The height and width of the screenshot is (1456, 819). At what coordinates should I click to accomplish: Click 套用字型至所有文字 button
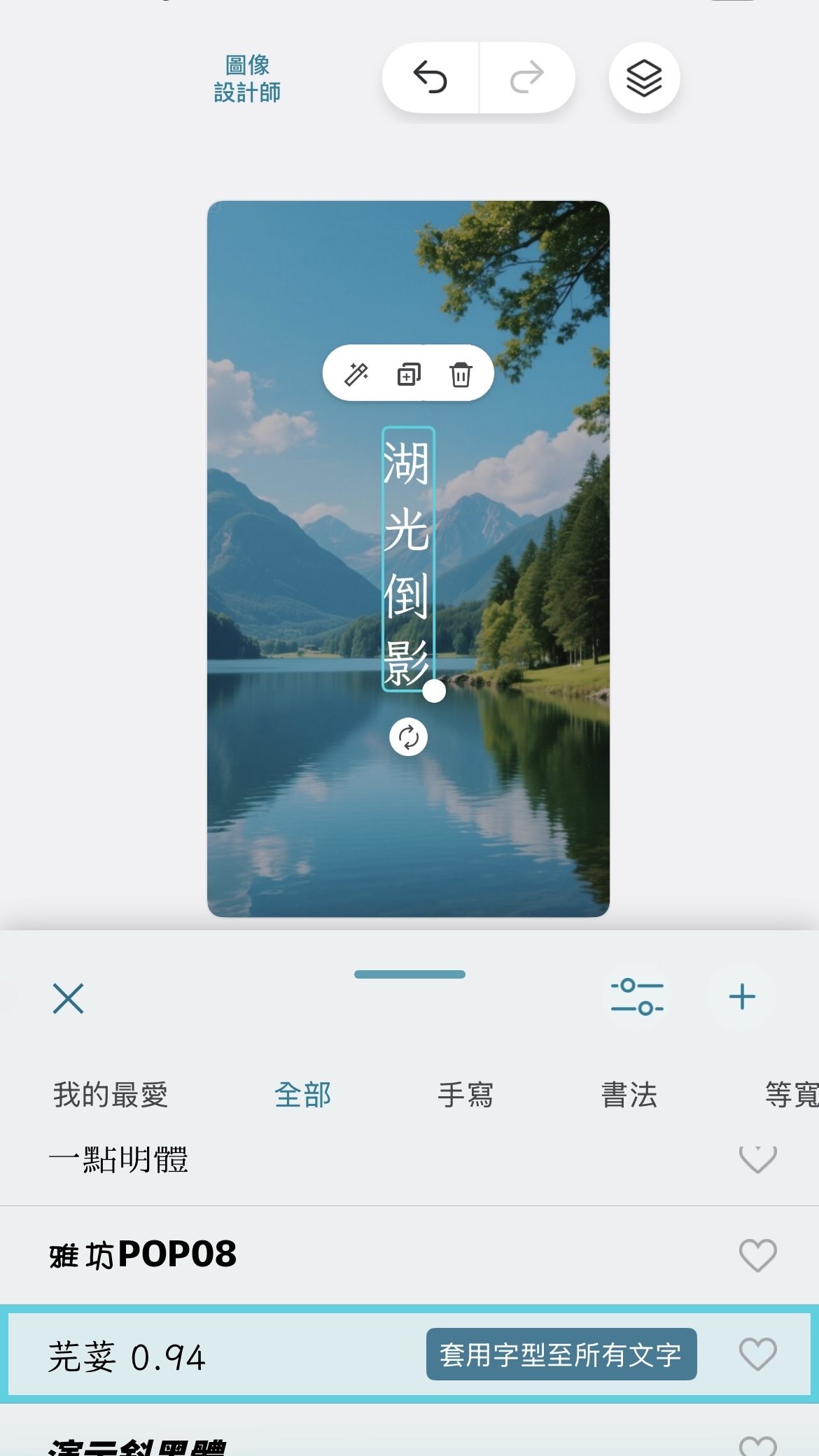[561, 1353]
